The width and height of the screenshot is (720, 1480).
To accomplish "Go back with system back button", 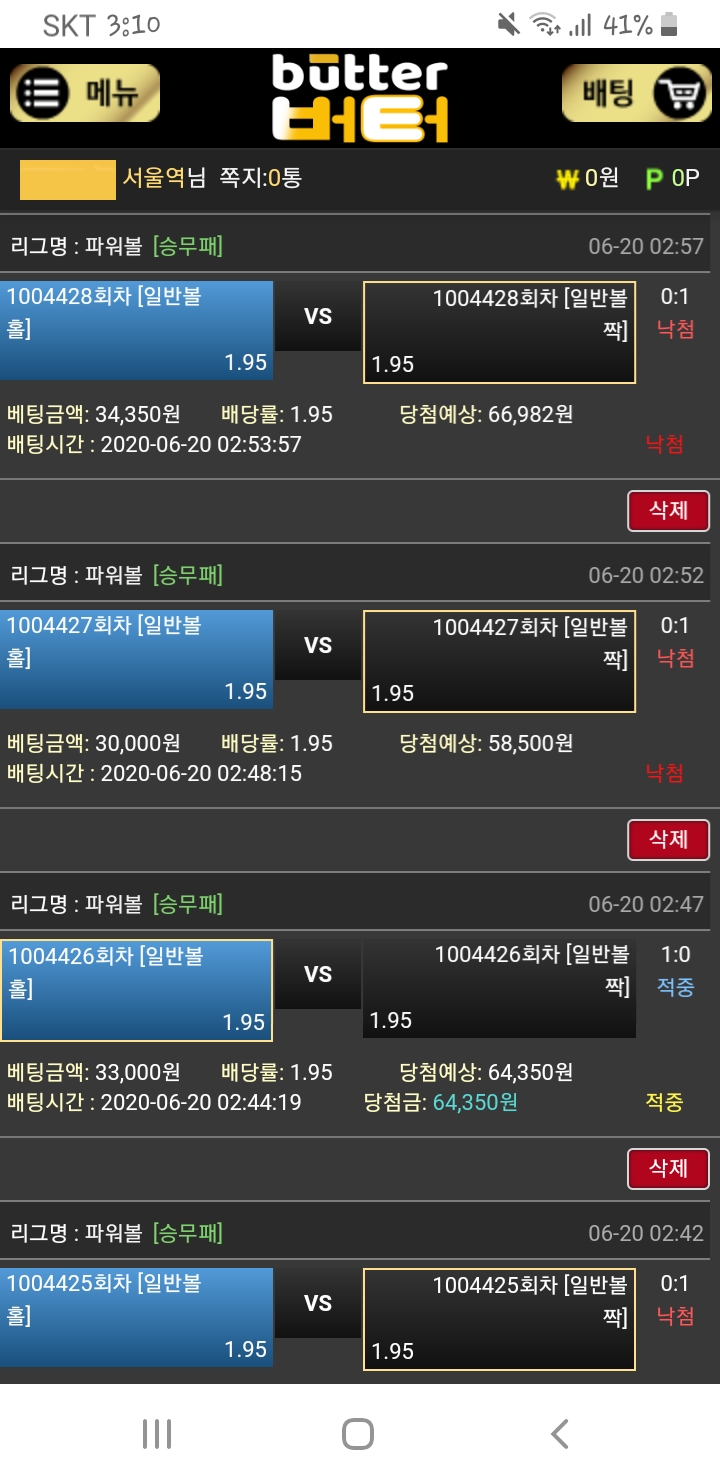I will pos(560,1434).
